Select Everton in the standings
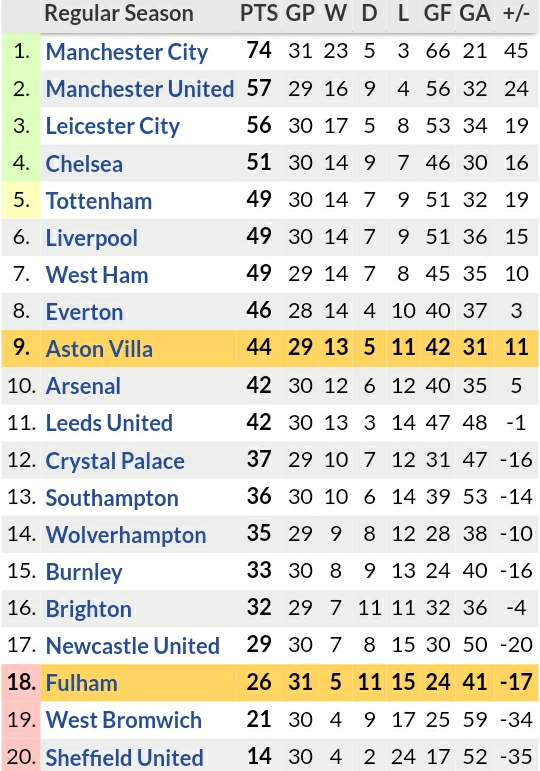 coord(84,312)
